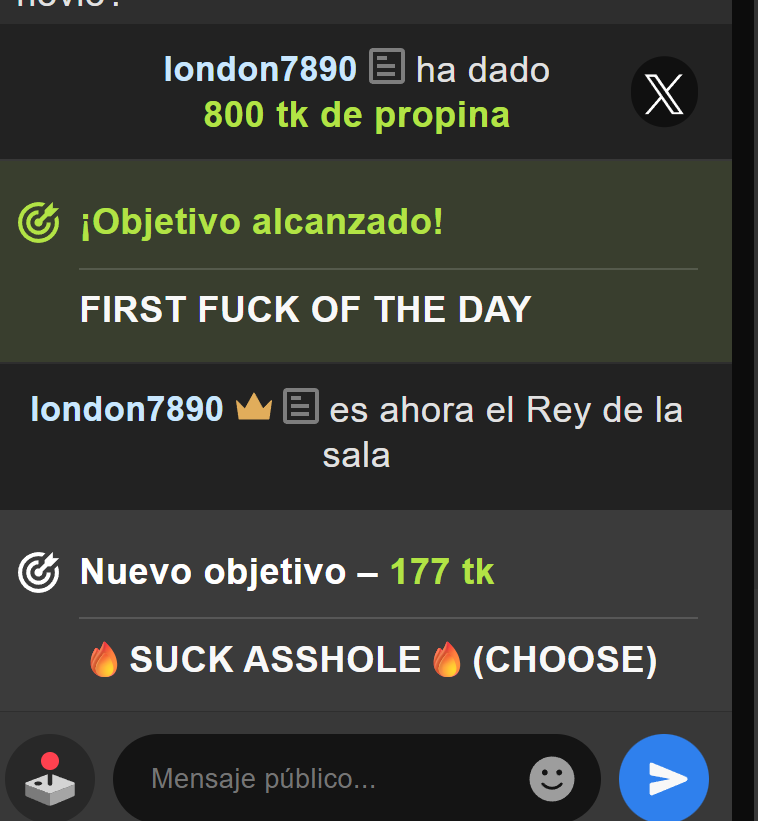758x821 pixels.
Task: Open the joystick interactive toy menu
Action: click(50, 778)
